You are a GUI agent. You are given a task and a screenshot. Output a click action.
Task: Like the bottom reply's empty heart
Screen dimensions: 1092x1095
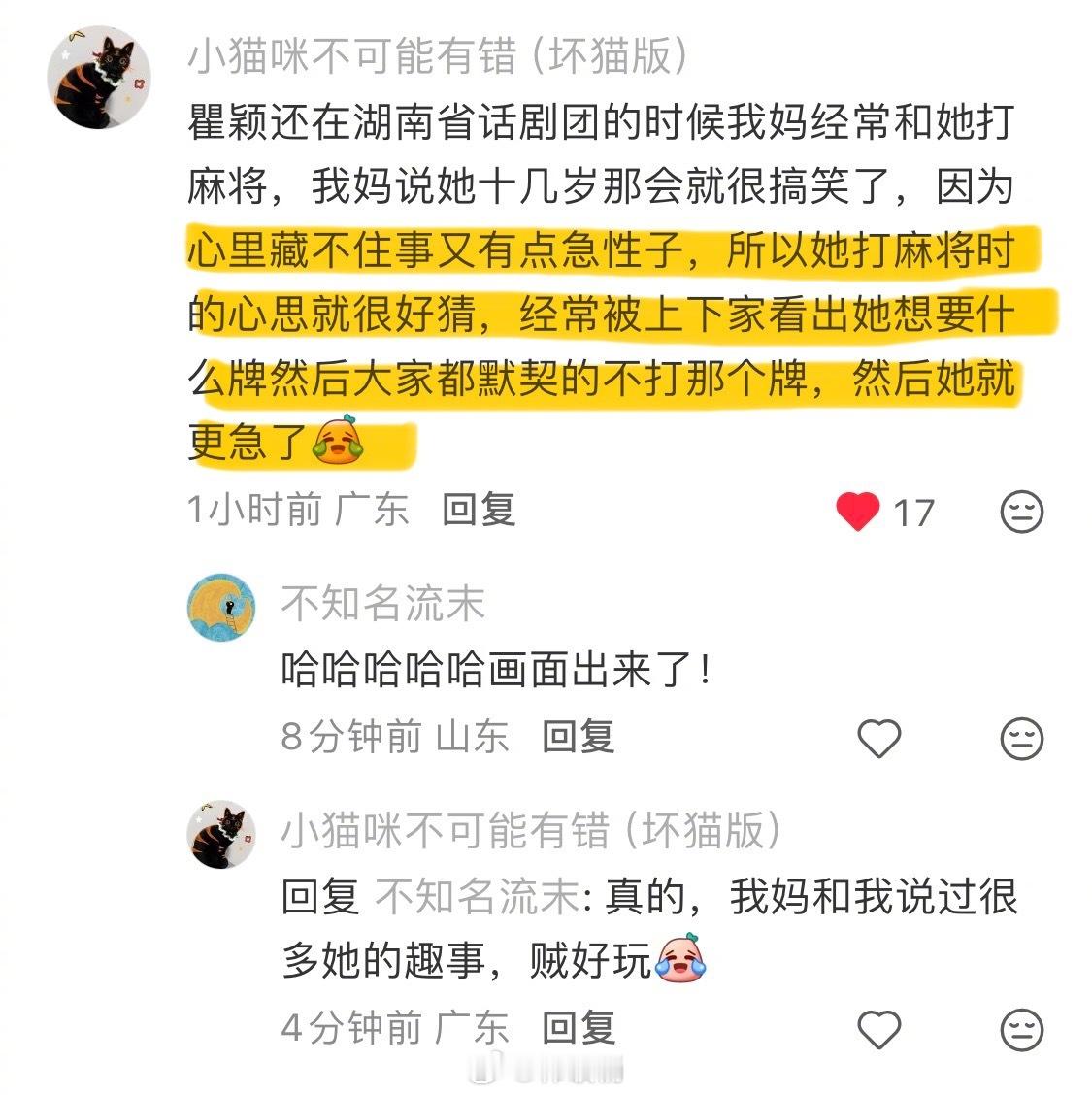click(x=881, y=1027)
